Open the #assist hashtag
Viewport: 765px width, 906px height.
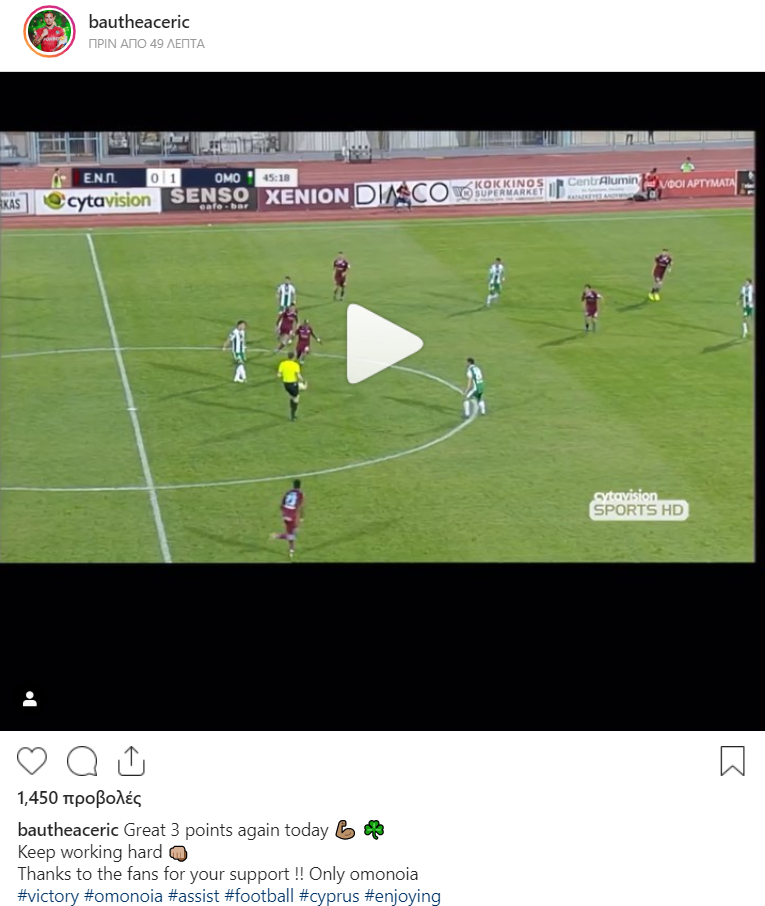pyautogui.click(x=193, y=896)
